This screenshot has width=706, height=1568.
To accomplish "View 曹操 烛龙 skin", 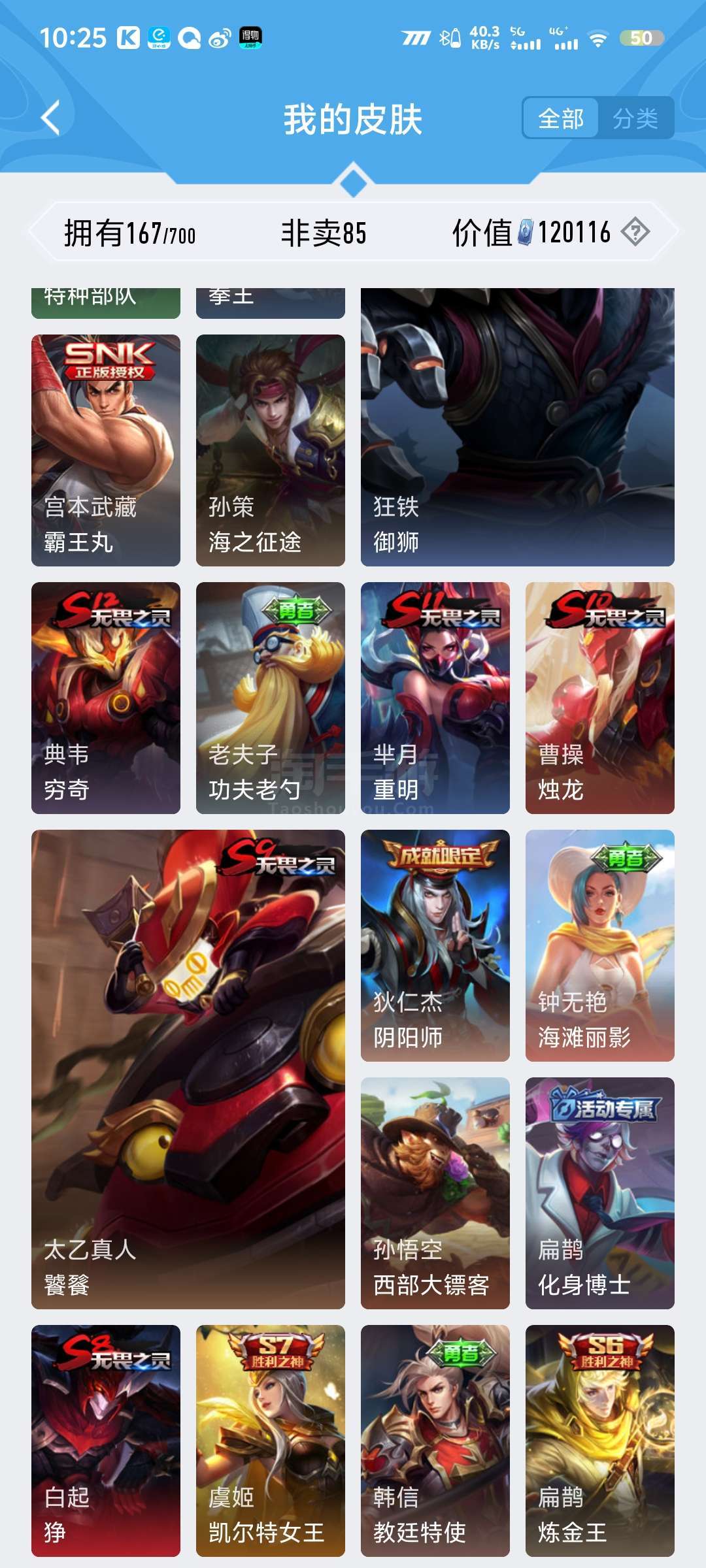I will coord(600,698).
